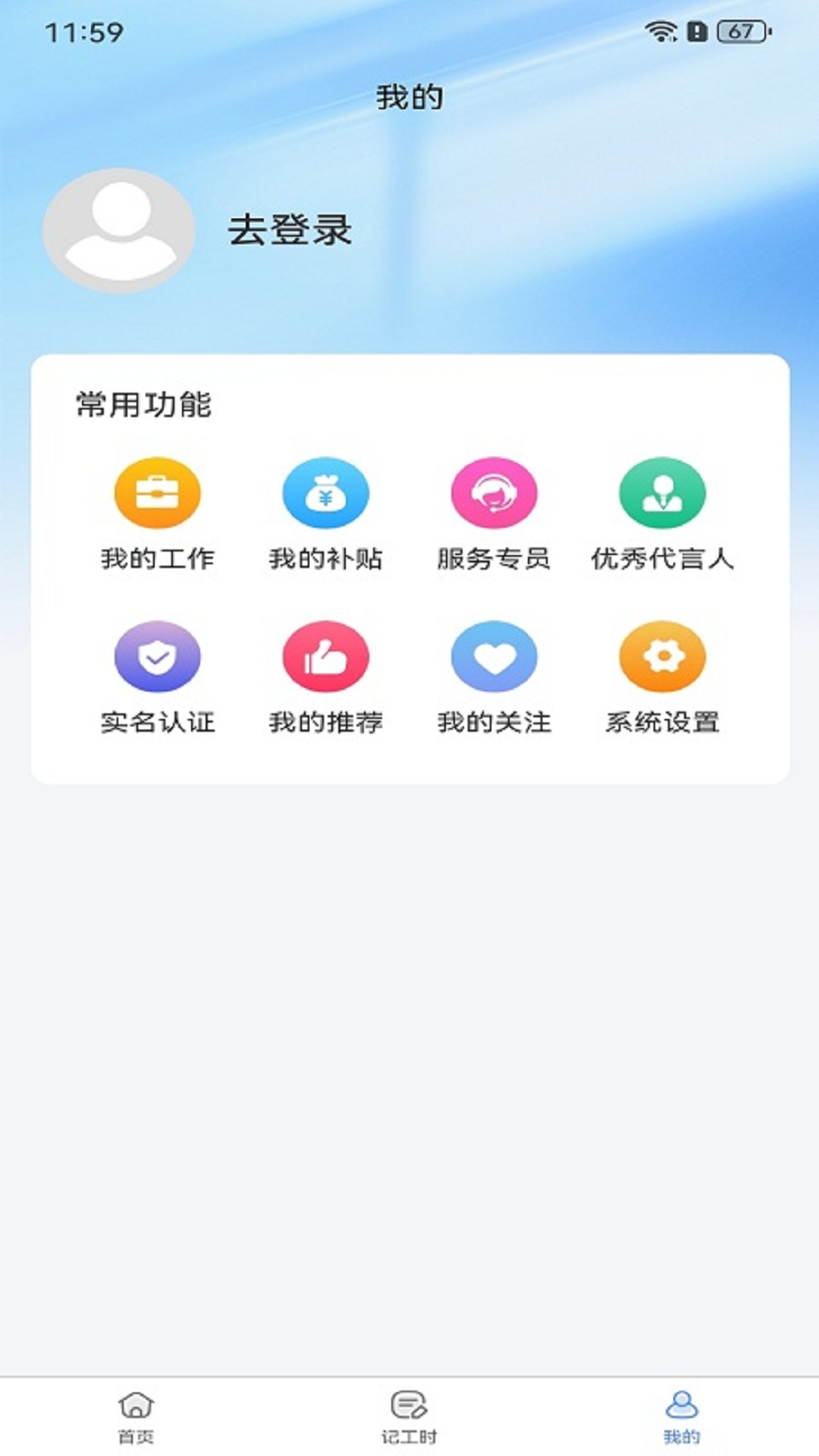This screenshot has height=1456, width=819.
Task: Open 我的补贴 subsidies
Action: [x=326, y=515]
